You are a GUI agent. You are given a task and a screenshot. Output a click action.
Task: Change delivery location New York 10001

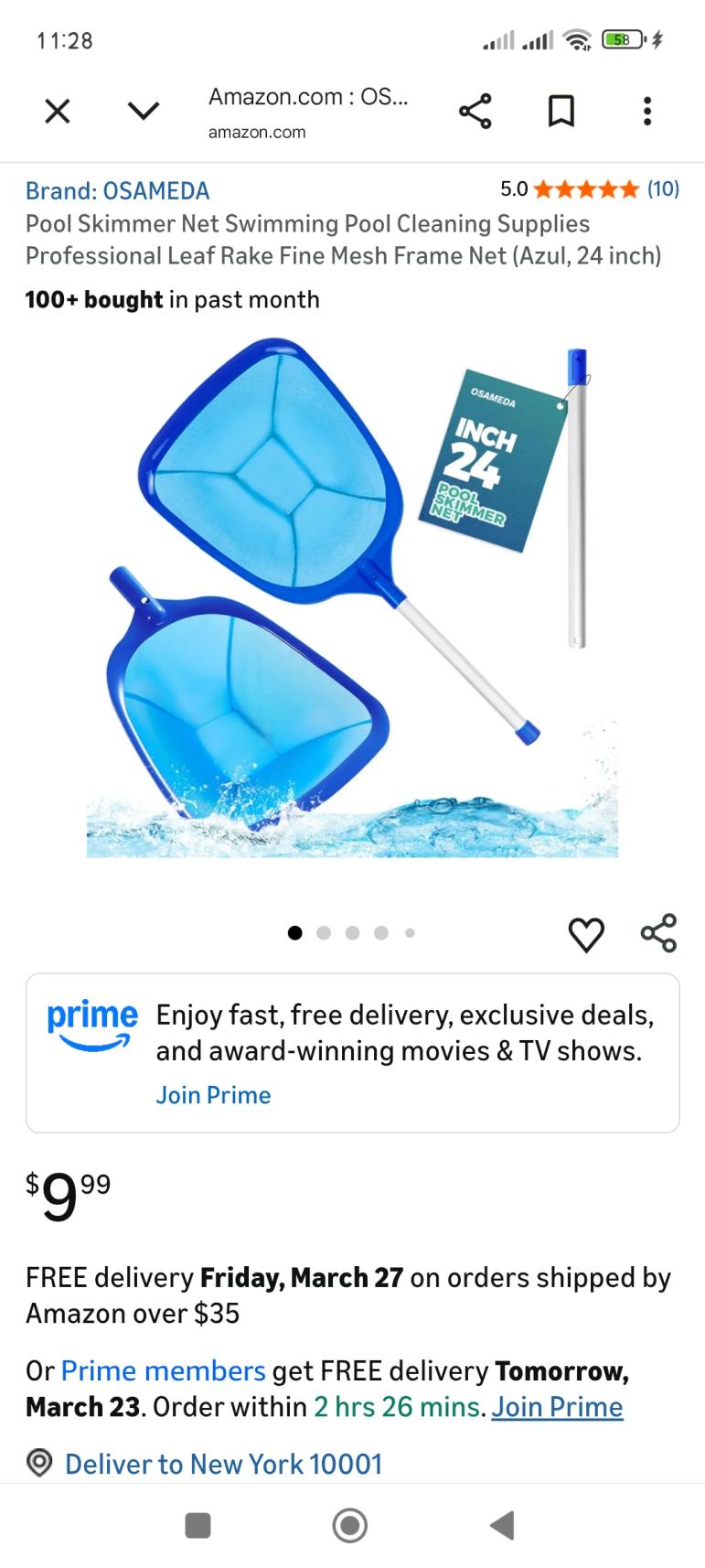coord(222,1464)
